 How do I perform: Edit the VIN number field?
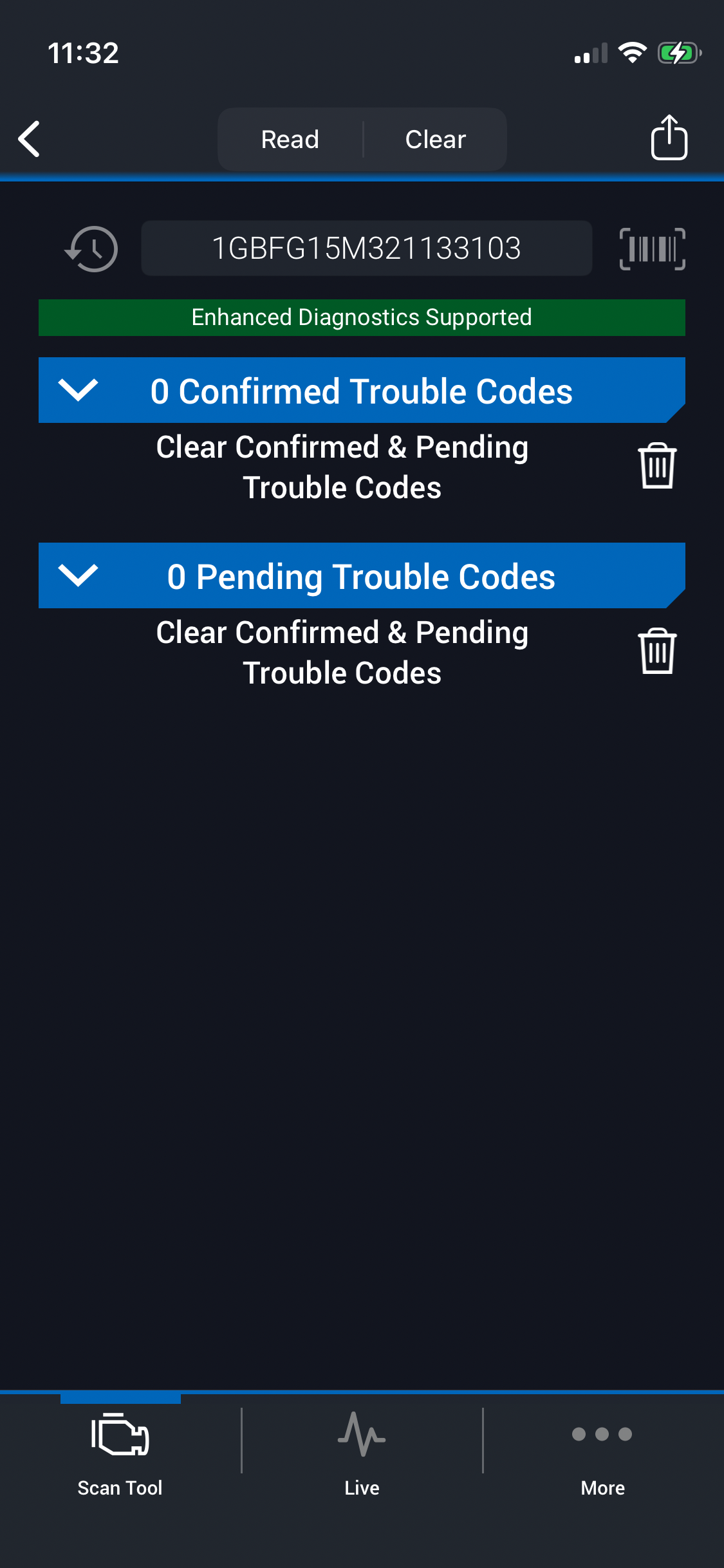coord(366,248)
